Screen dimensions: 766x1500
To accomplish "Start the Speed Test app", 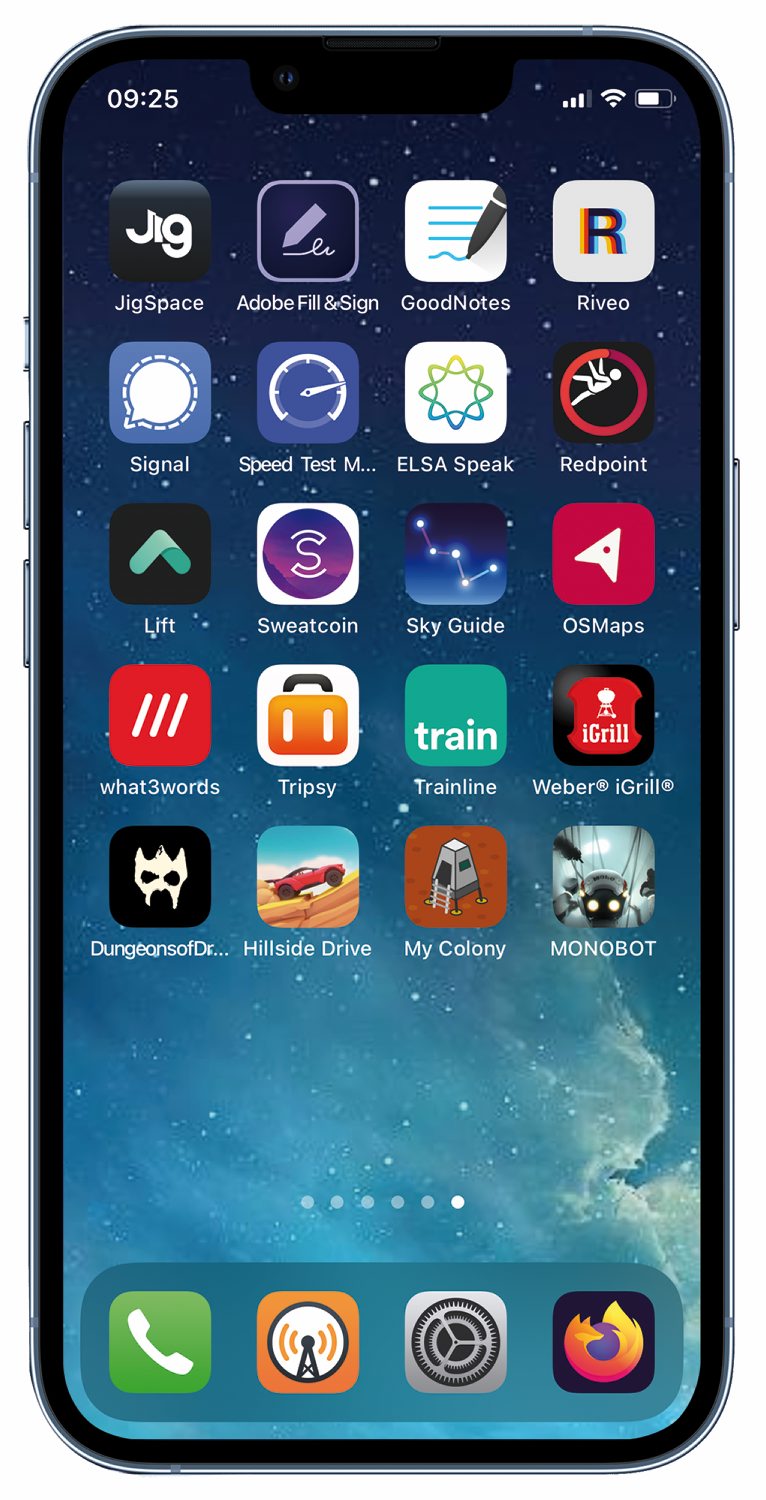I will pos(308,393).
